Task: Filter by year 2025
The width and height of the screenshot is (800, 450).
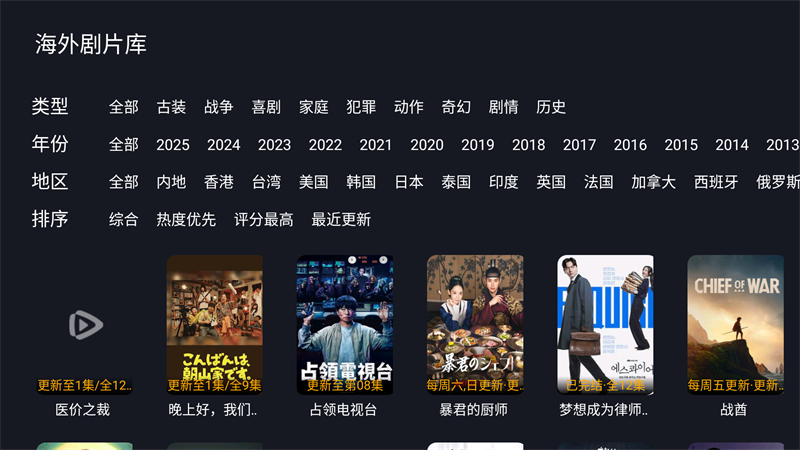Action: click(x=173, y=145)
